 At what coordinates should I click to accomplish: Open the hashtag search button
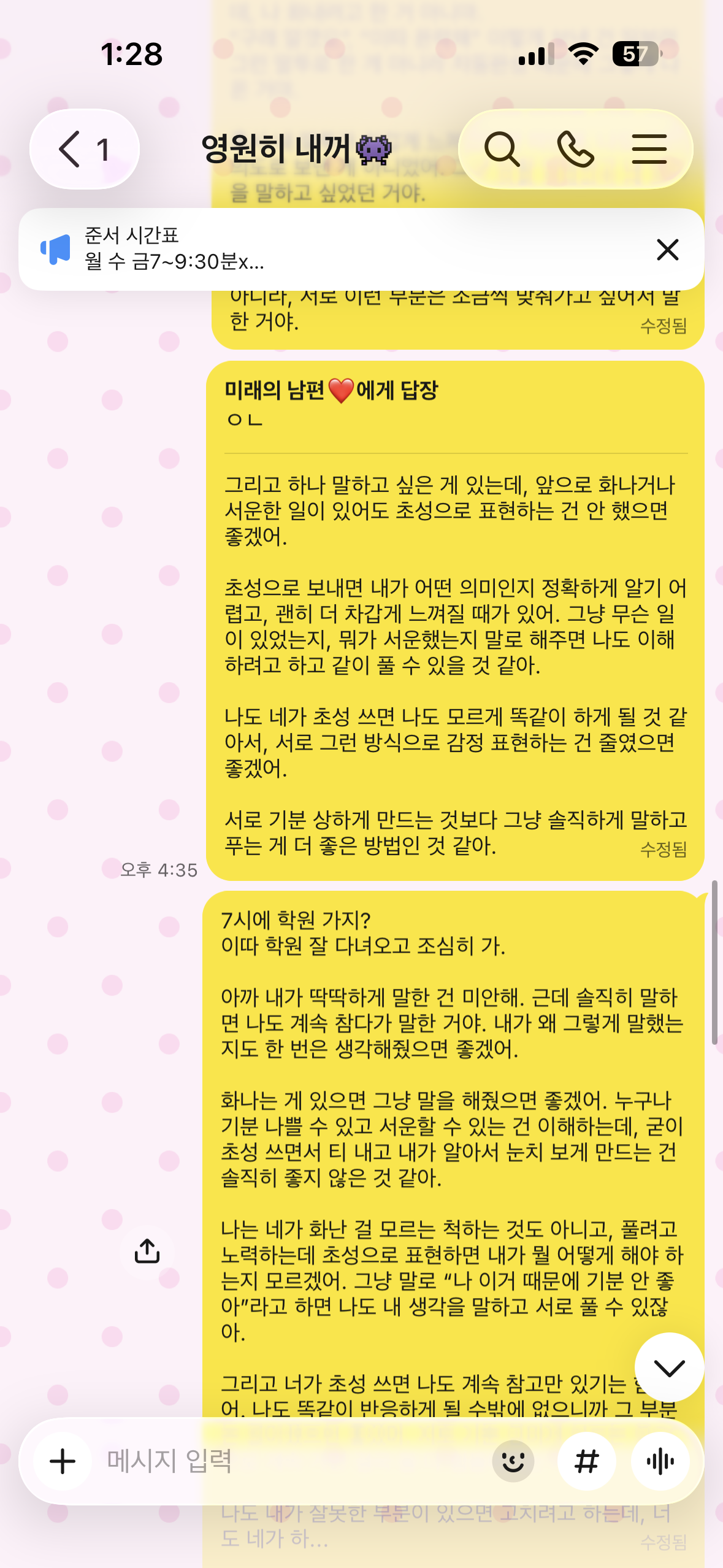tap(586, 1461)
